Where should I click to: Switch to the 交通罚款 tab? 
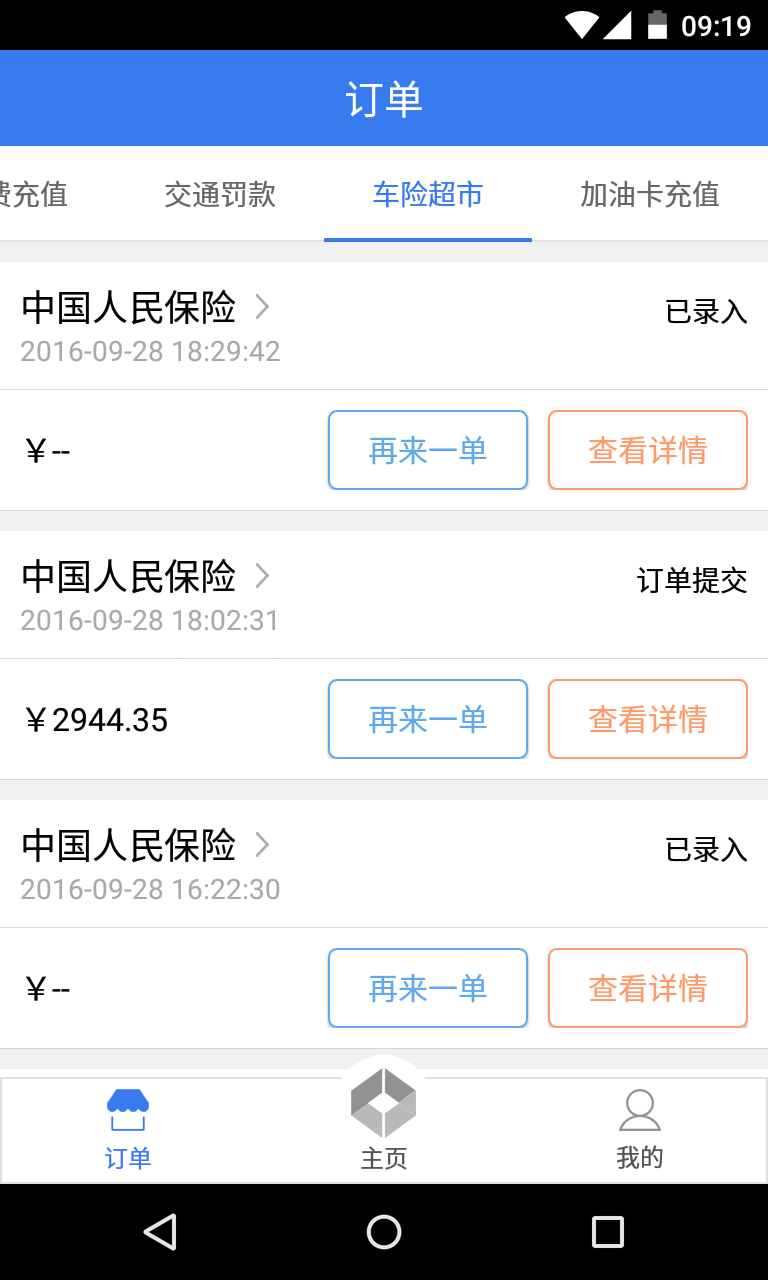click(x=220, y=194)
